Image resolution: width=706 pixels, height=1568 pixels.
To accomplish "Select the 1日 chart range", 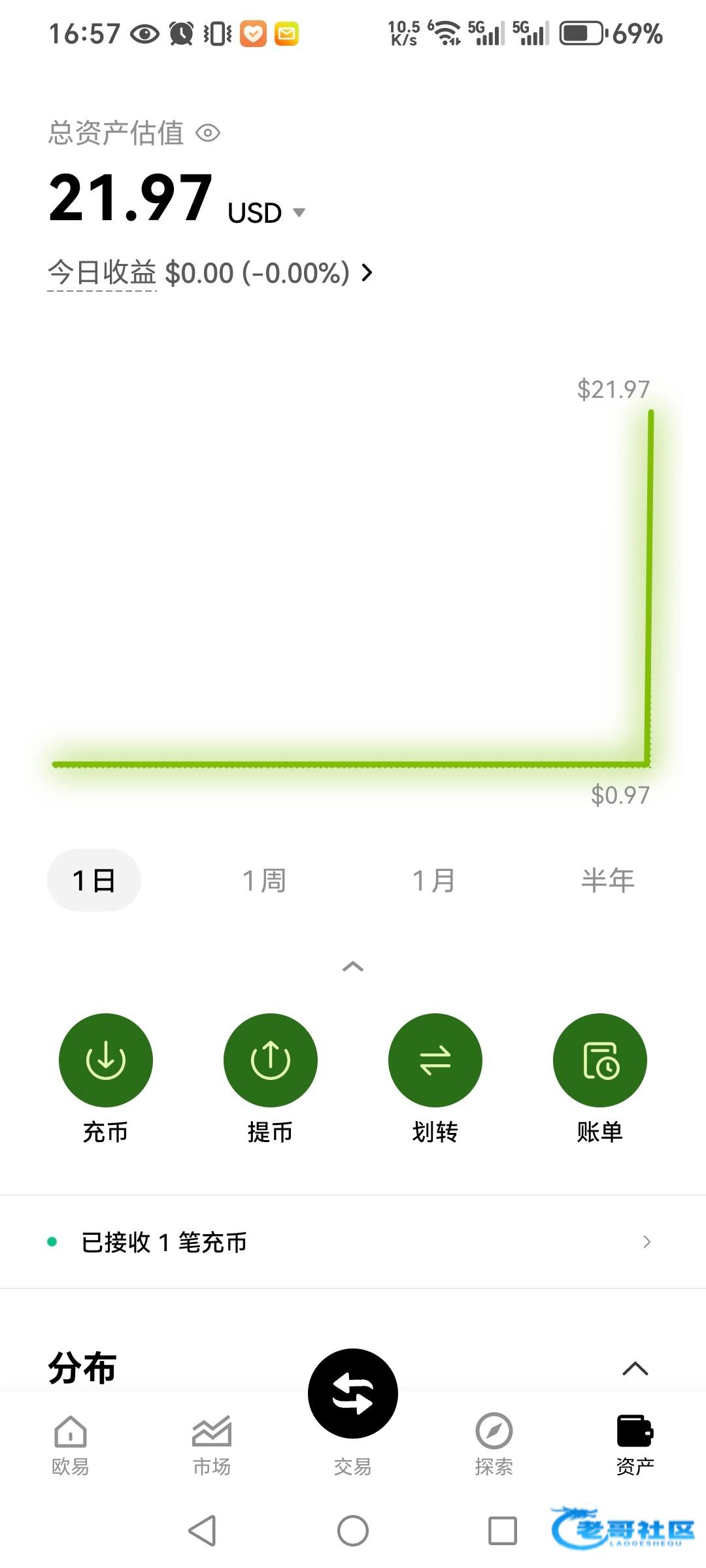I will click(94, 880).
